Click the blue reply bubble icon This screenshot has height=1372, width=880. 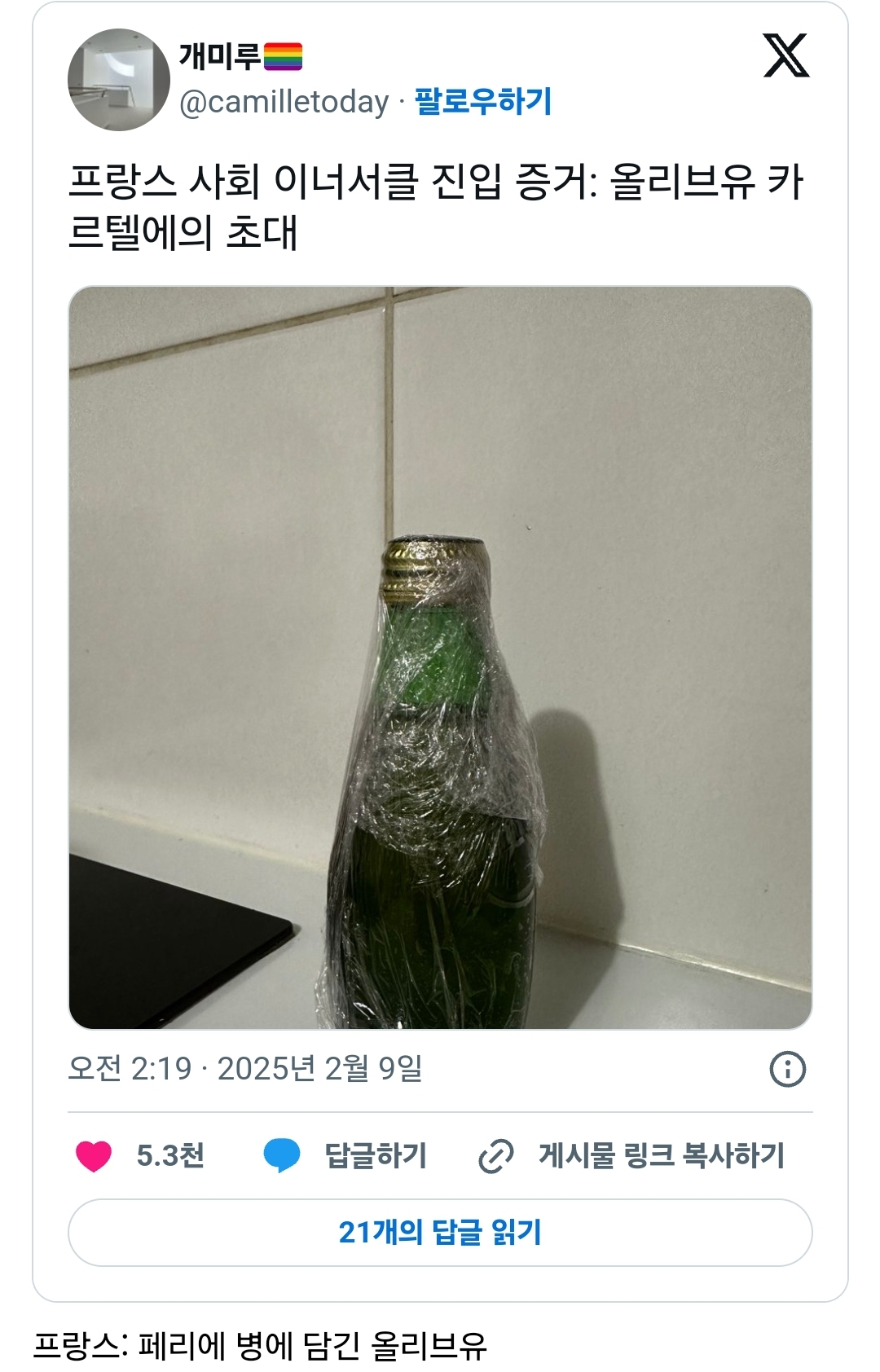coord(281,1150)
